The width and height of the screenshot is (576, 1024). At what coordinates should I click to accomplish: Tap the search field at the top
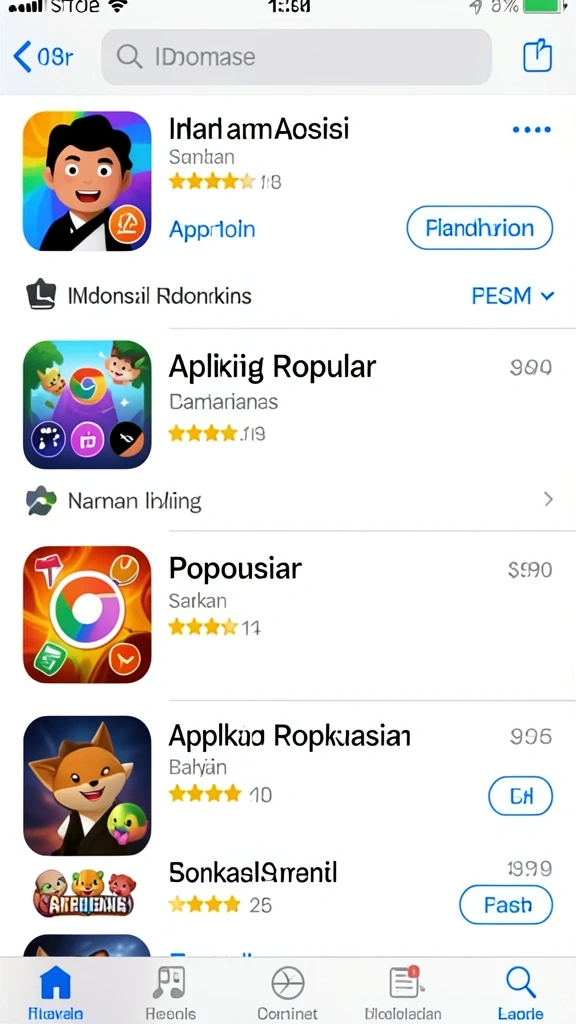point(296,57)
